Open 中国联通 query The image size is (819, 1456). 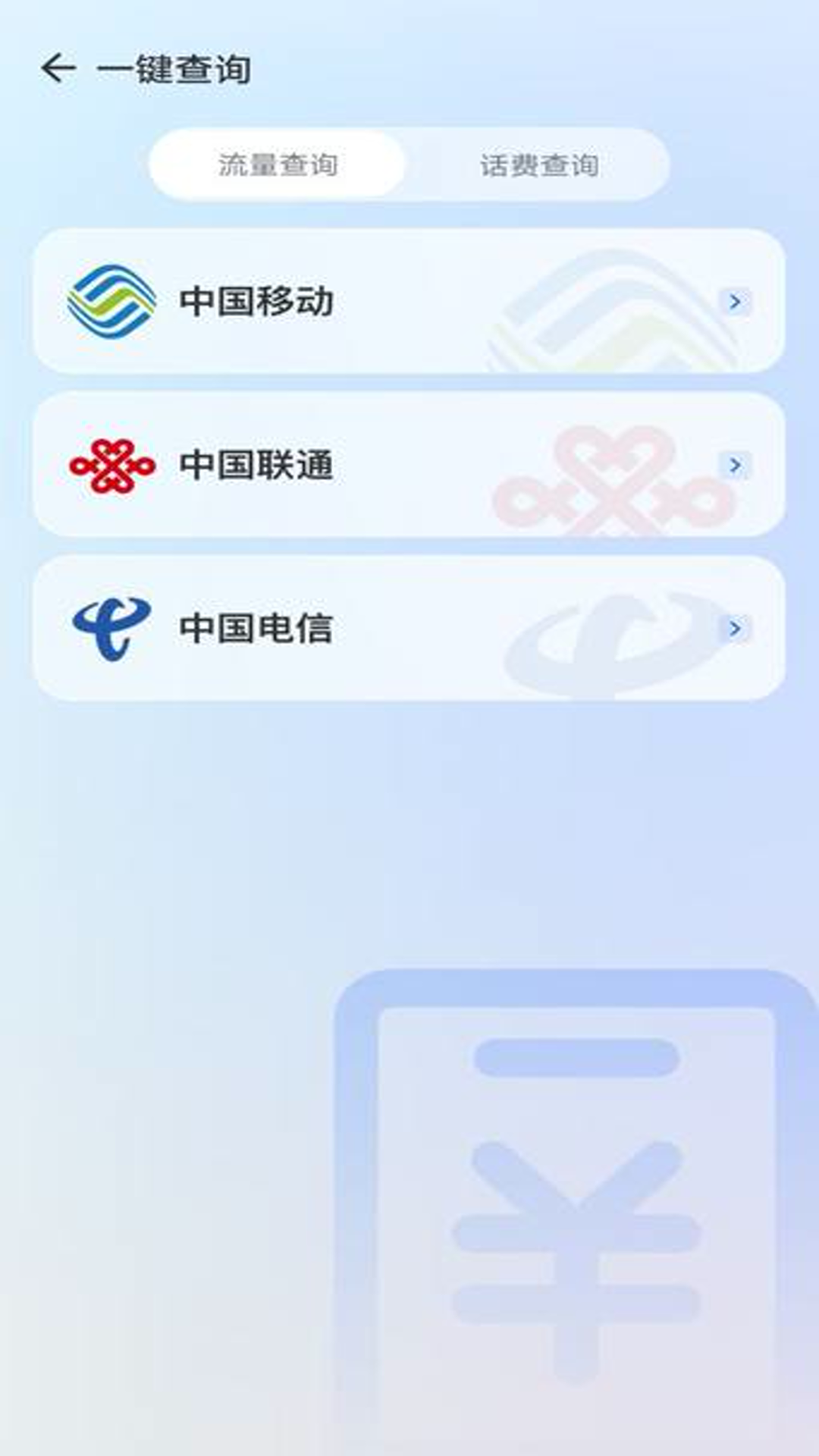pos(408,464)
